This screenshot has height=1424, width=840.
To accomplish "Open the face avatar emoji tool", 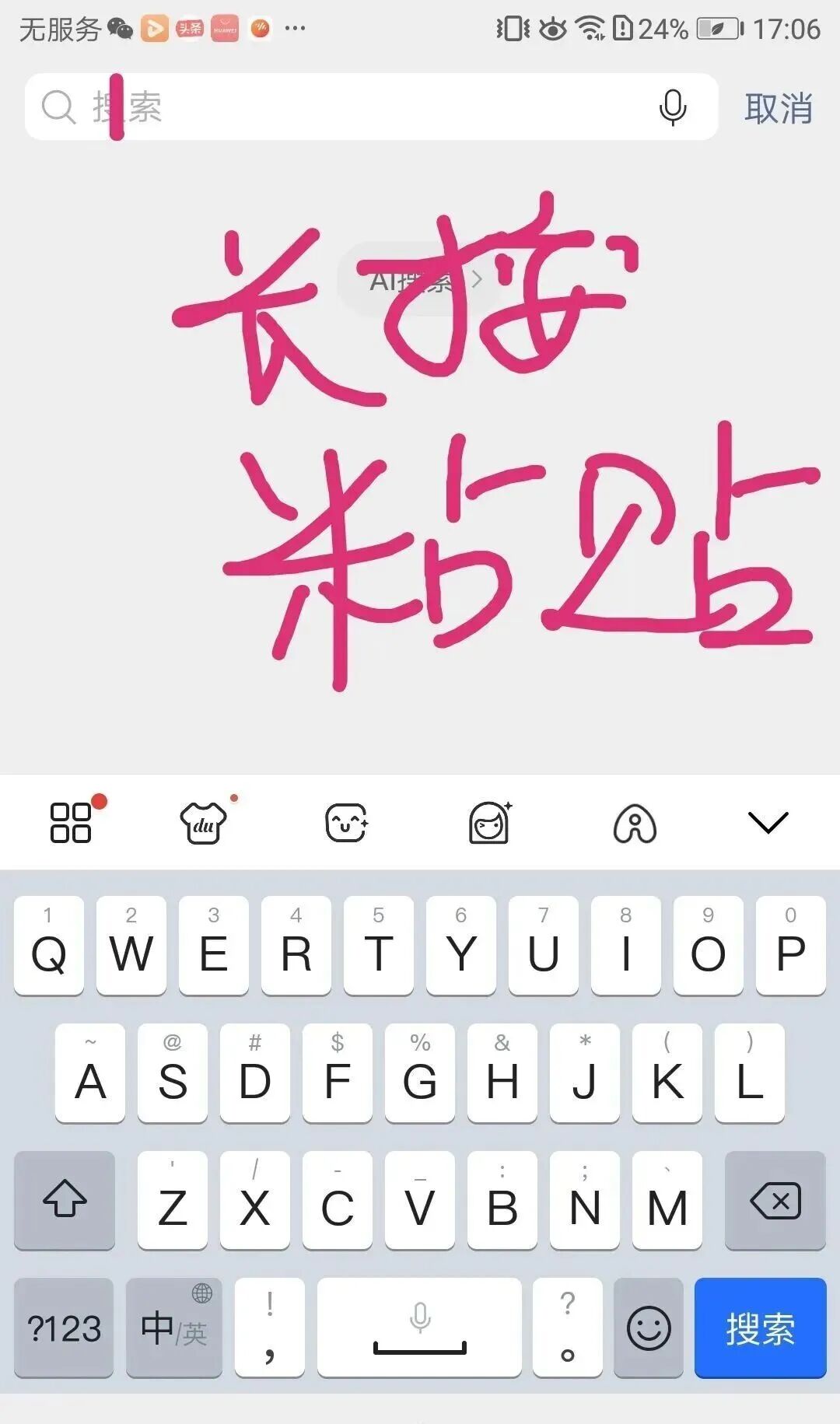I will [x=490, y=823].
